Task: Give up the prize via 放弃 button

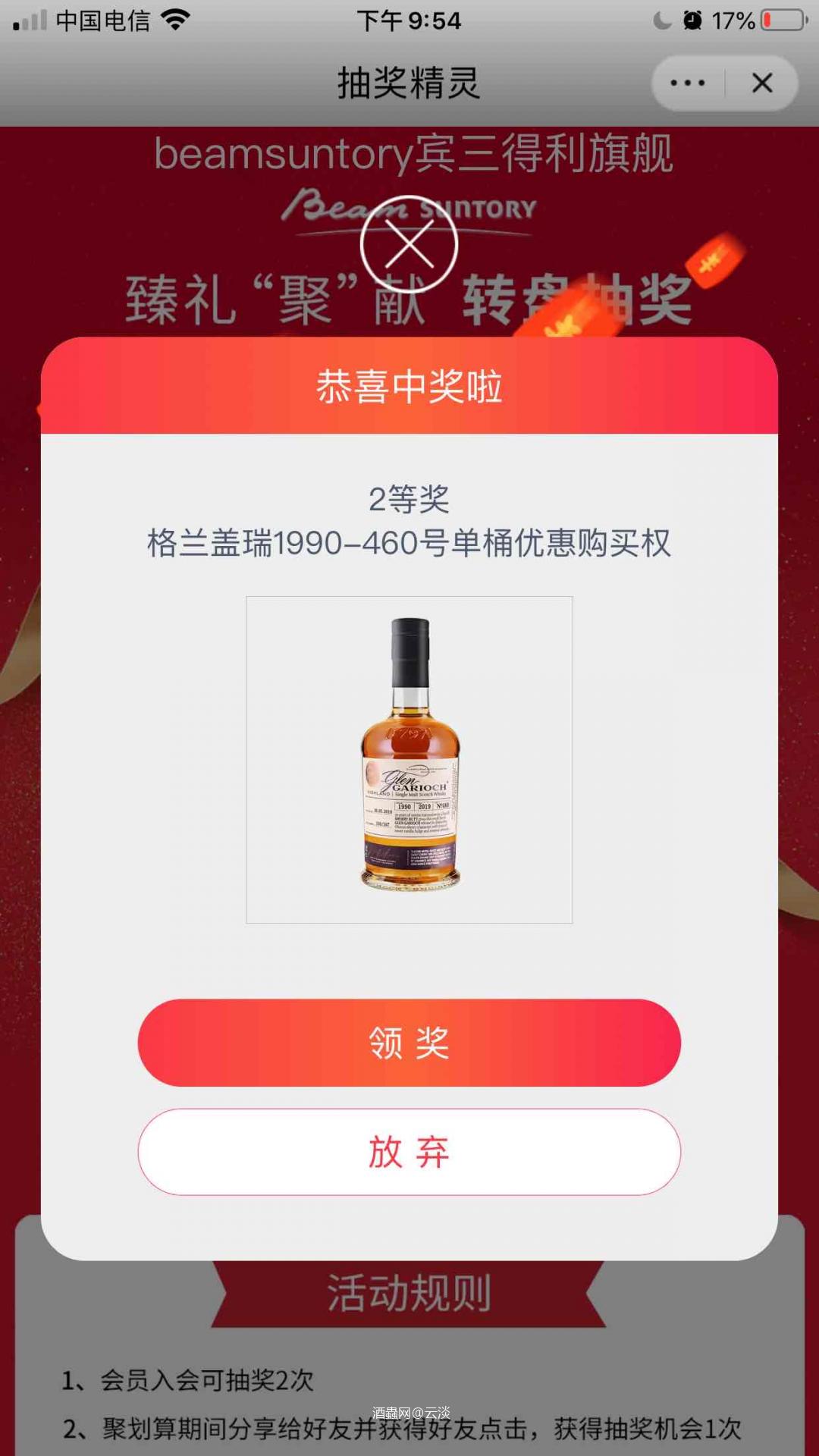Action: pyautogui.click(x=409, y=1152)
